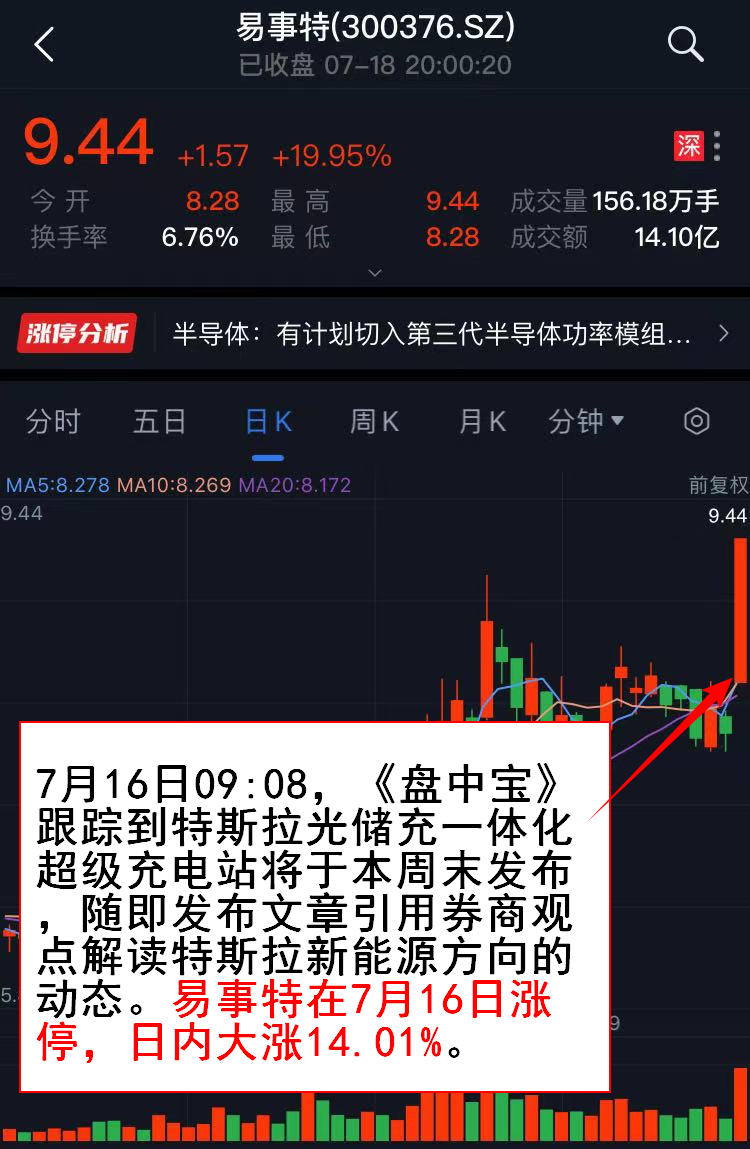
Task: Change the 前复权 price adjustment mode
Action: click(x=718, y=486)
